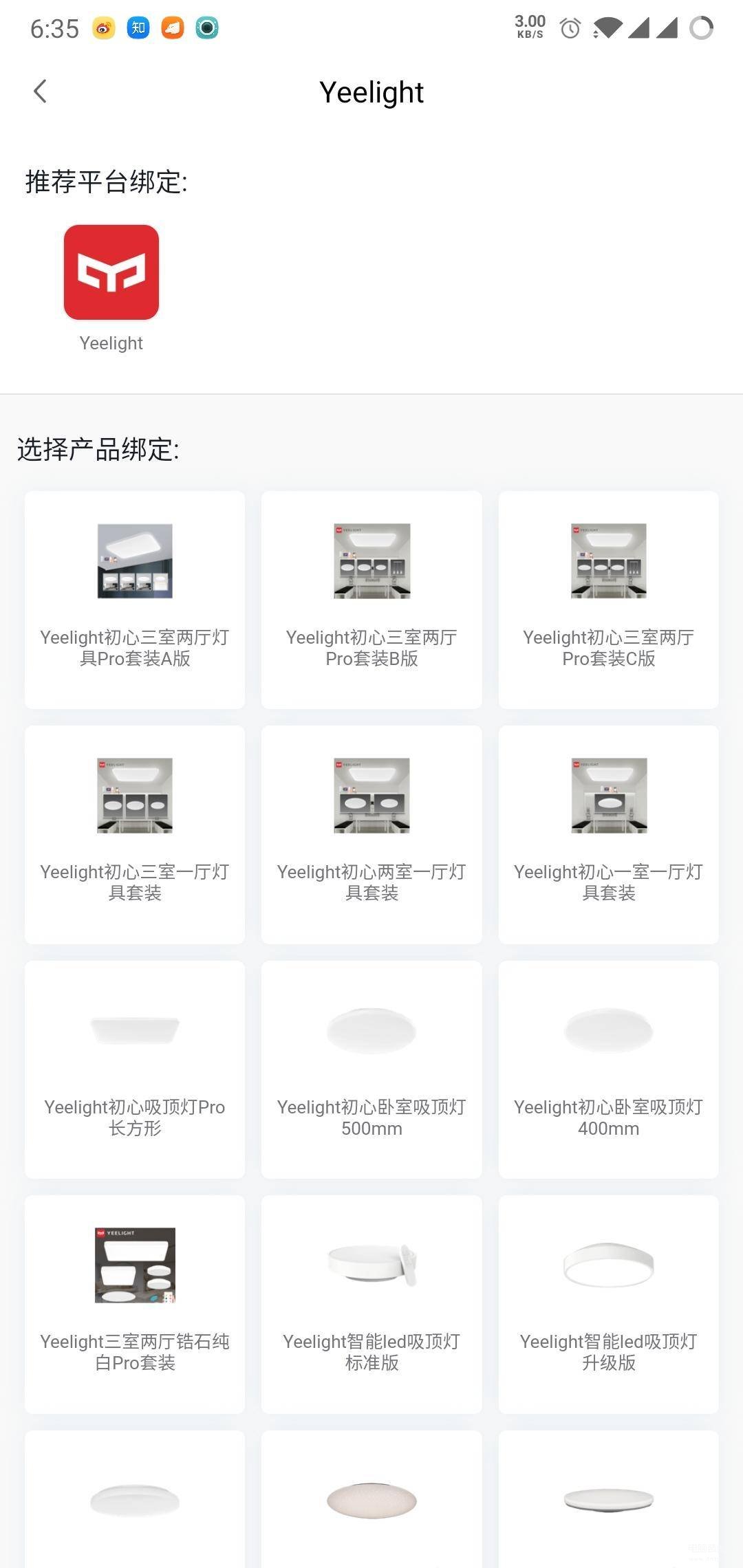The image size is (743, 1568).
Task: Open Yeelight初心三室一厅灯具套装 card
Action: (x=135, y=834)
